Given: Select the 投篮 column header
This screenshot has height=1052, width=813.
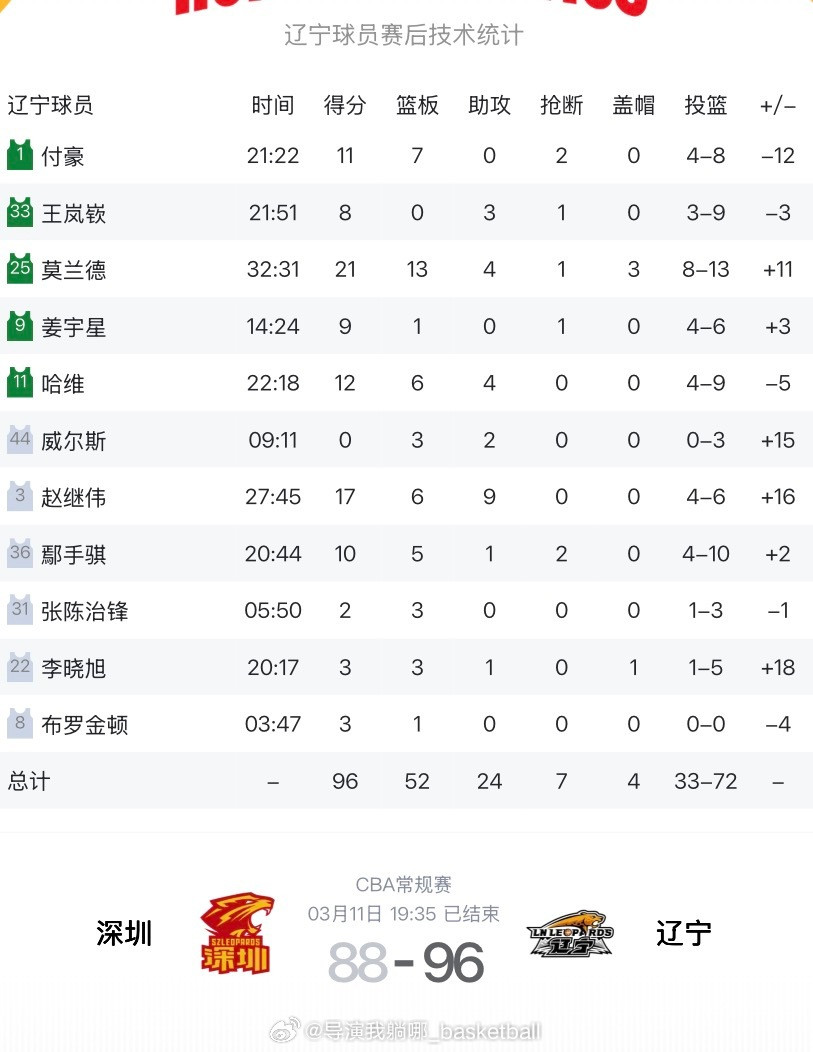Looking at the screenshot, I should point(705,105).
